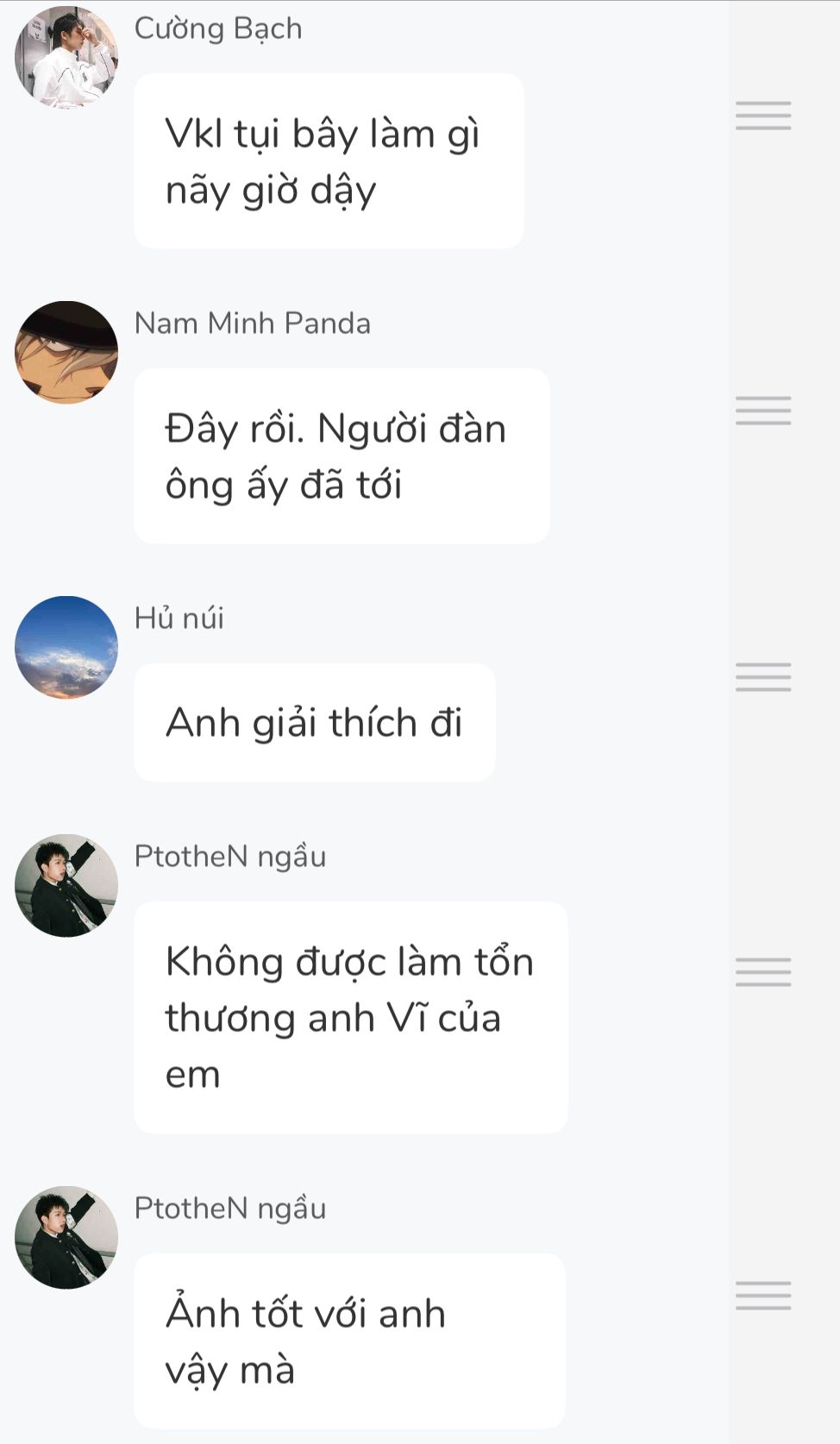
Task: Tap the handle beside "Ảnh tốt với anh"
Action: pyautogui.click(x=763, y=1296)
